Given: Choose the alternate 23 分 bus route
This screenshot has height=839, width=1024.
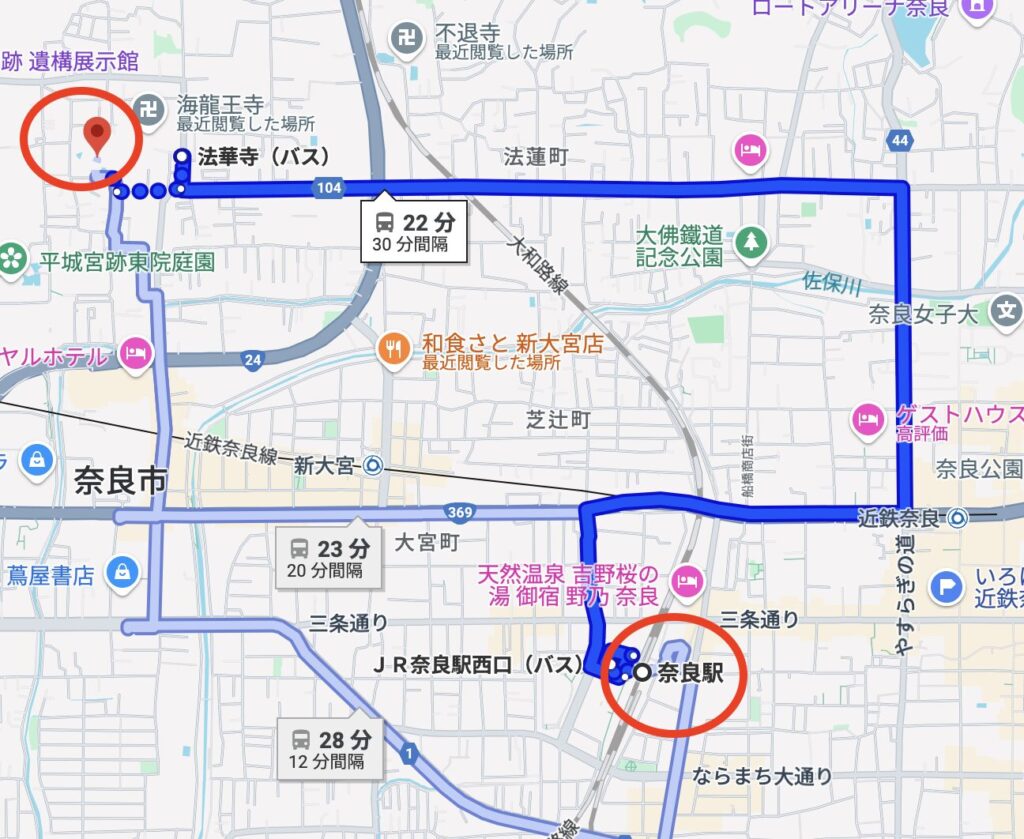Looking at the screenshot, I should pos(329,559).
